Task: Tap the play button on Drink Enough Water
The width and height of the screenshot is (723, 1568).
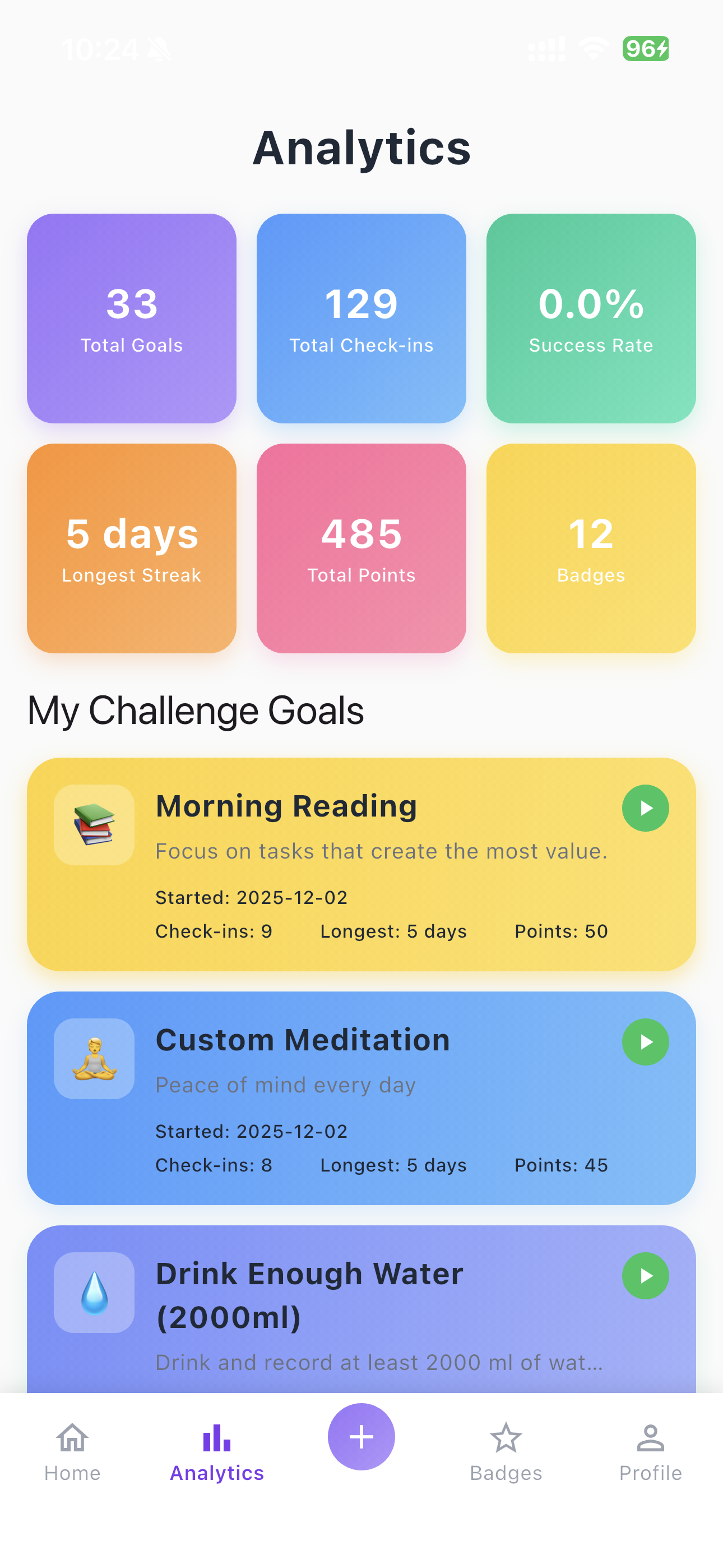Action: [645, 1276]
